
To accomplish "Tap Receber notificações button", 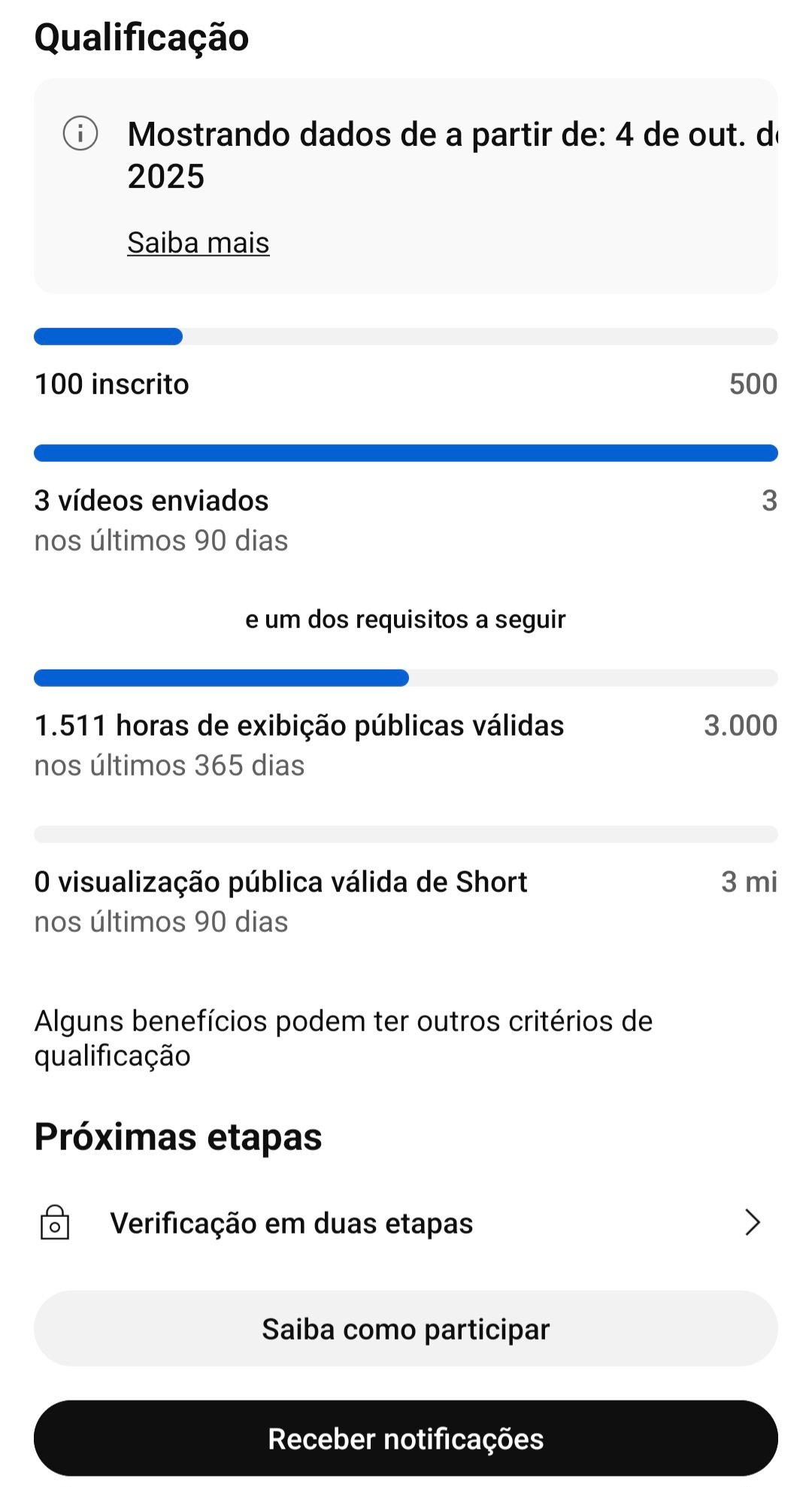I will (406, 1438).
